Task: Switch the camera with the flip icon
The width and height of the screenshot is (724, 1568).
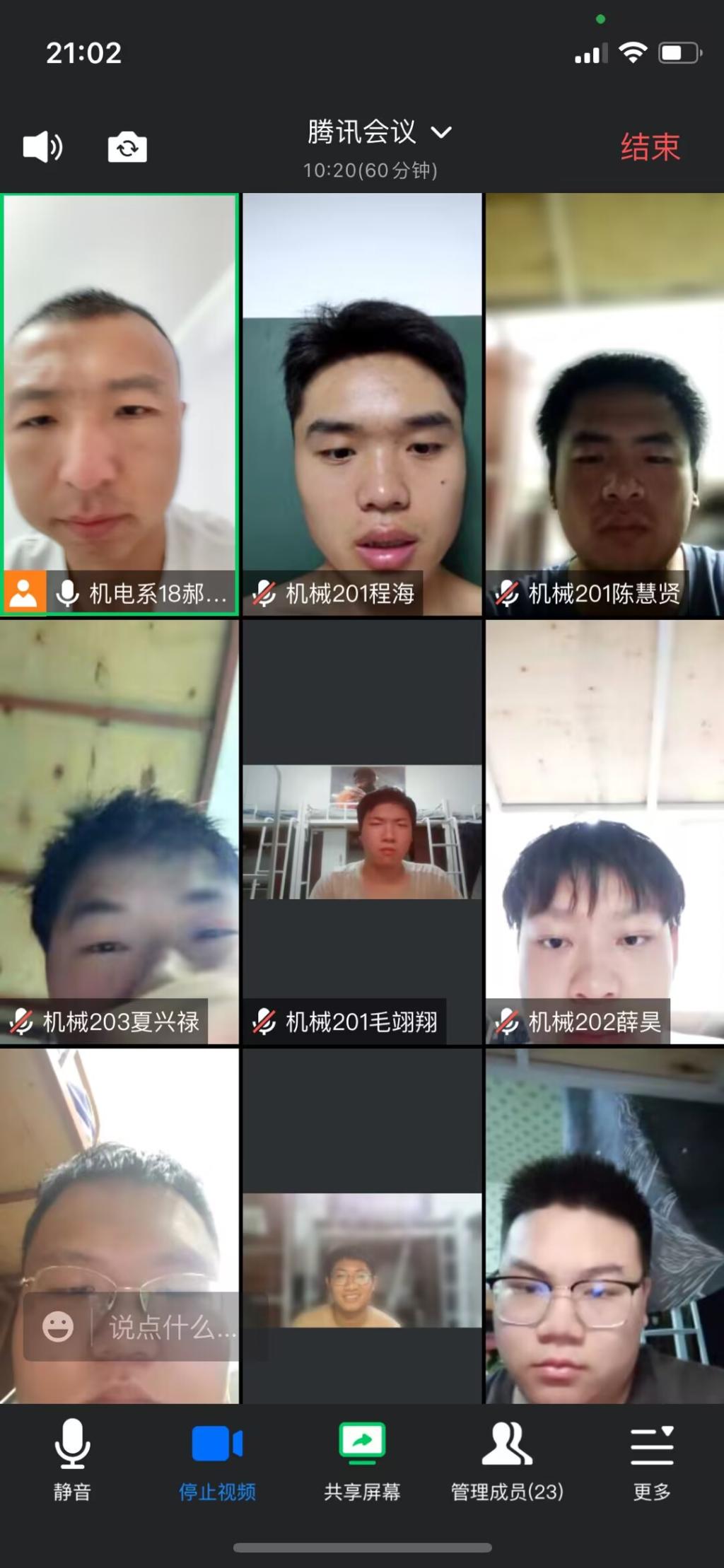Action: [x=127, y=147]
